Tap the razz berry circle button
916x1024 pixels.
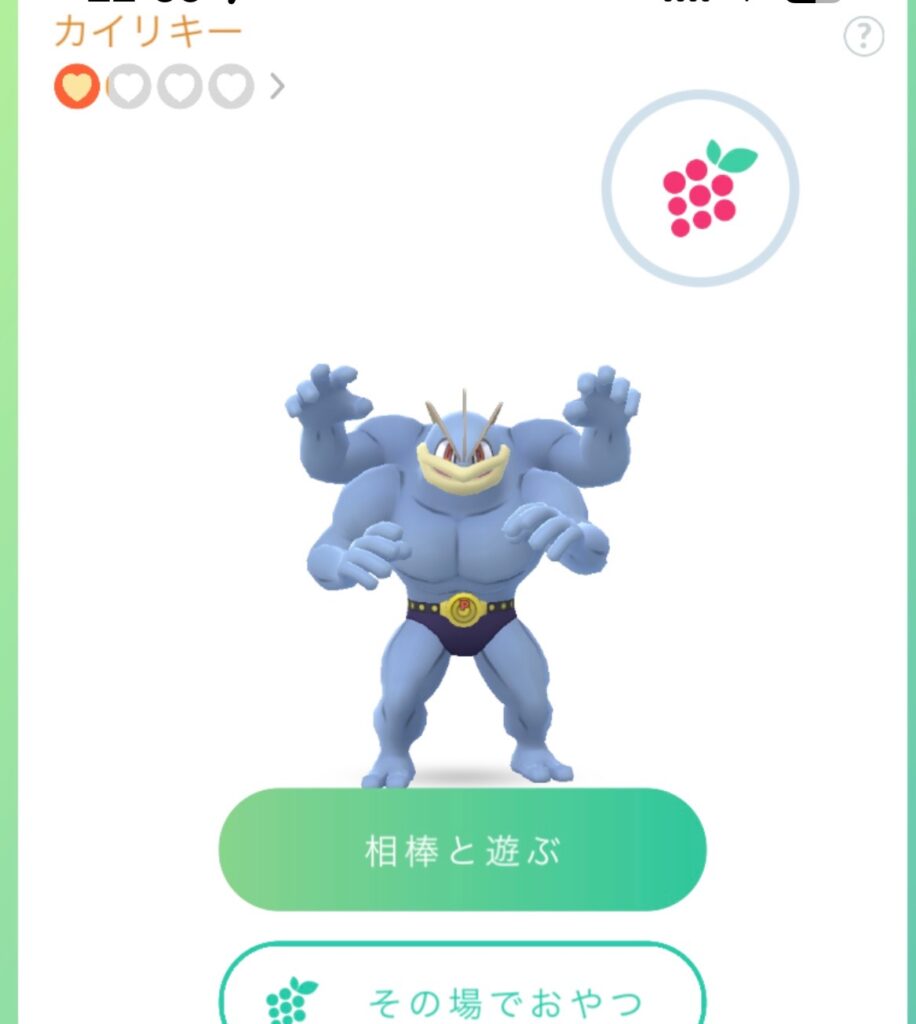700,188
